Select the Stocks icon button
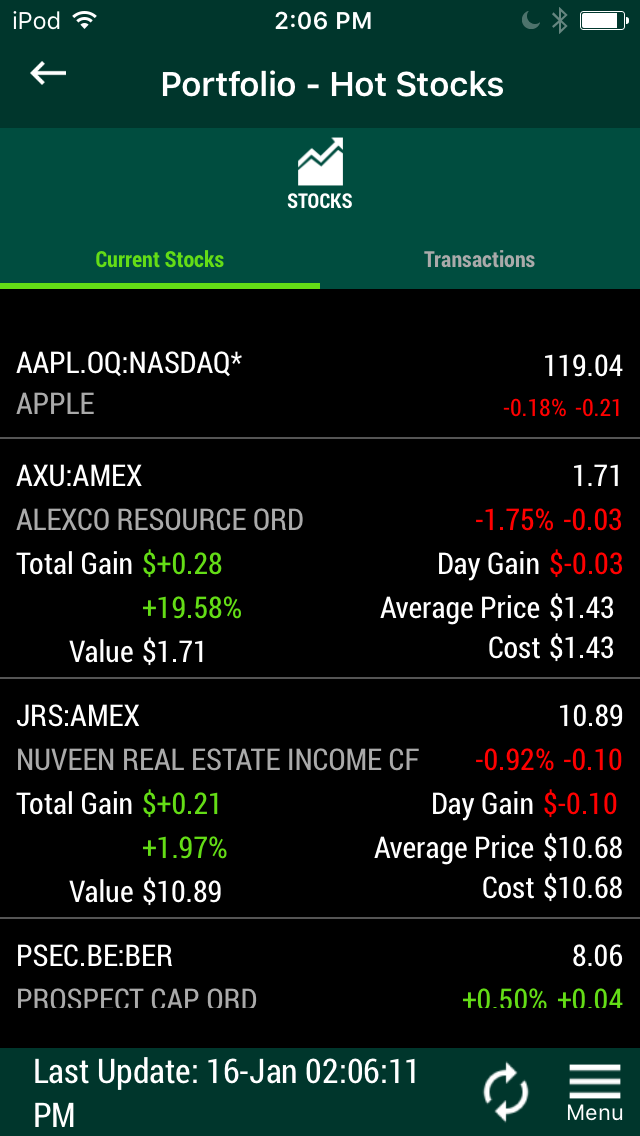 click(320, 174)
